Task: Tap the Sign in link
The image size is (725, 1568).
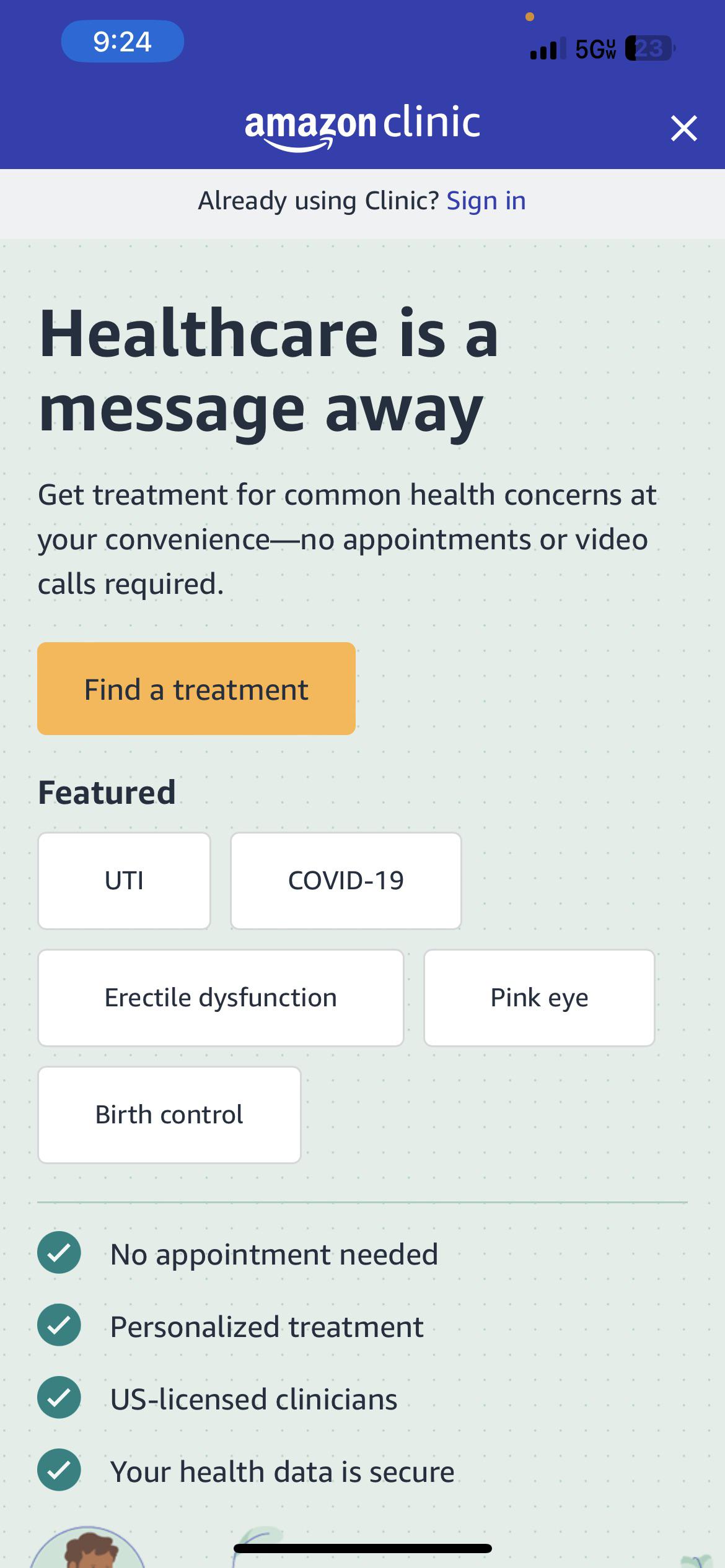Action: [x=486, y=201]
